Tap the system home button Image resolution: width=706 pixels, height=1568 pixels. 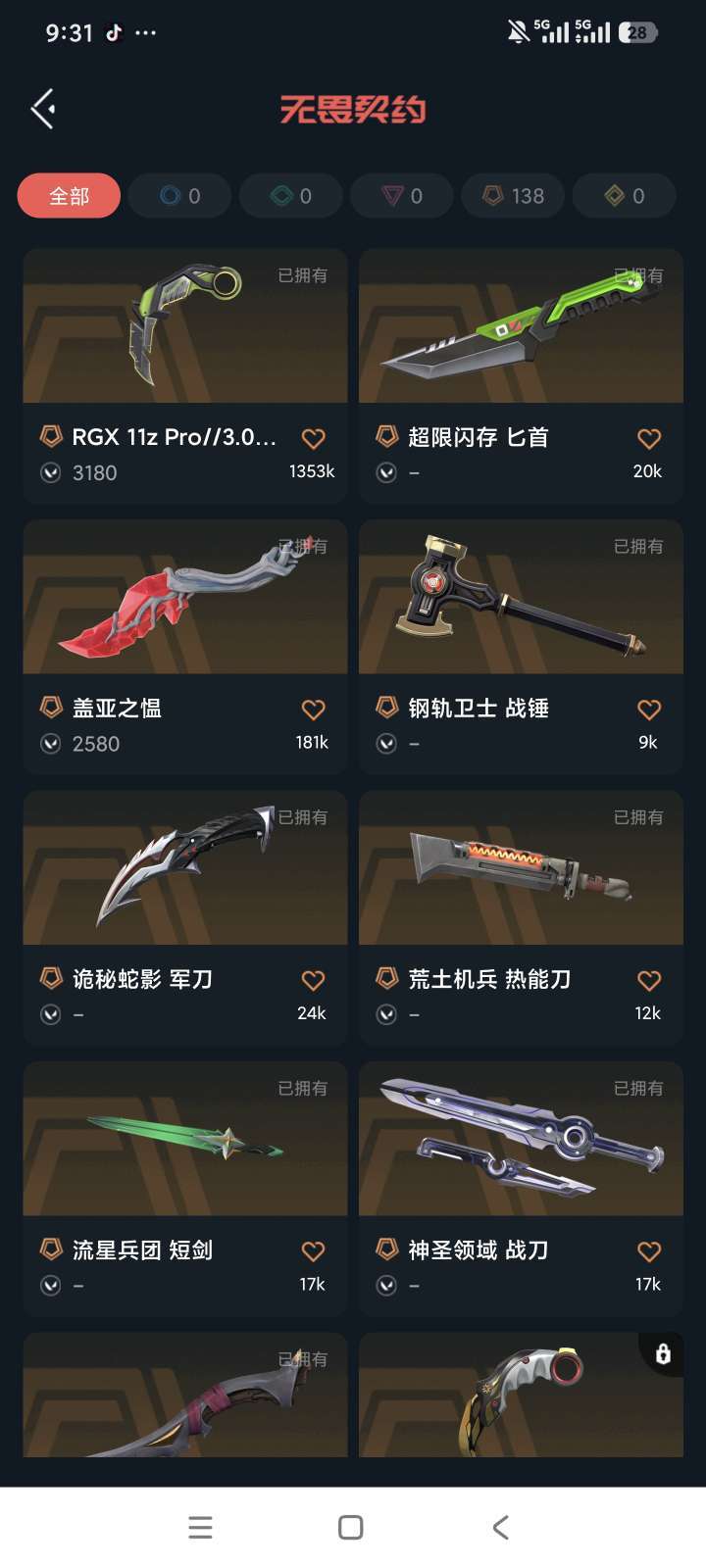(350, 1527)
